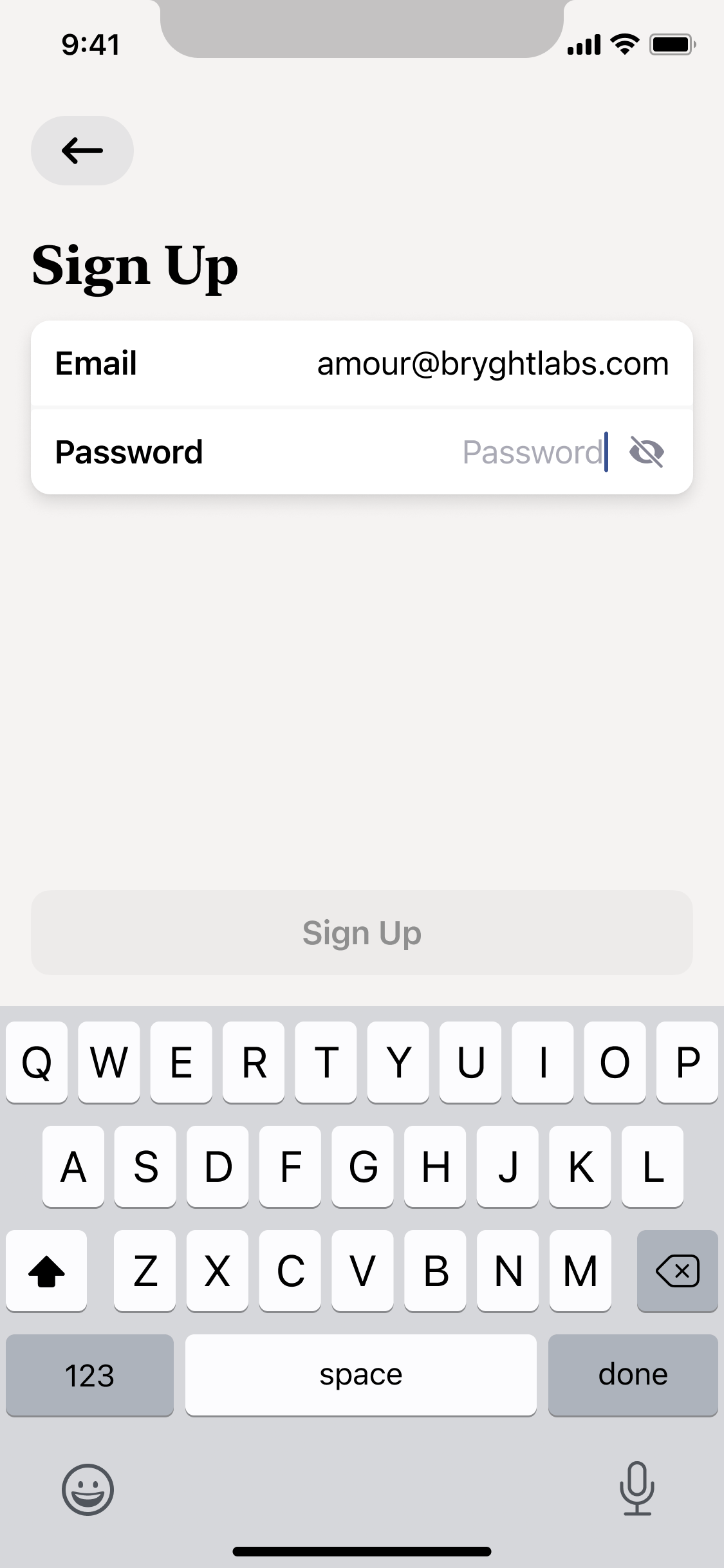The height and width of the screenshot is (1568, 724).
Task: Focus the Password input field
Action: click(x=362, y=452)
